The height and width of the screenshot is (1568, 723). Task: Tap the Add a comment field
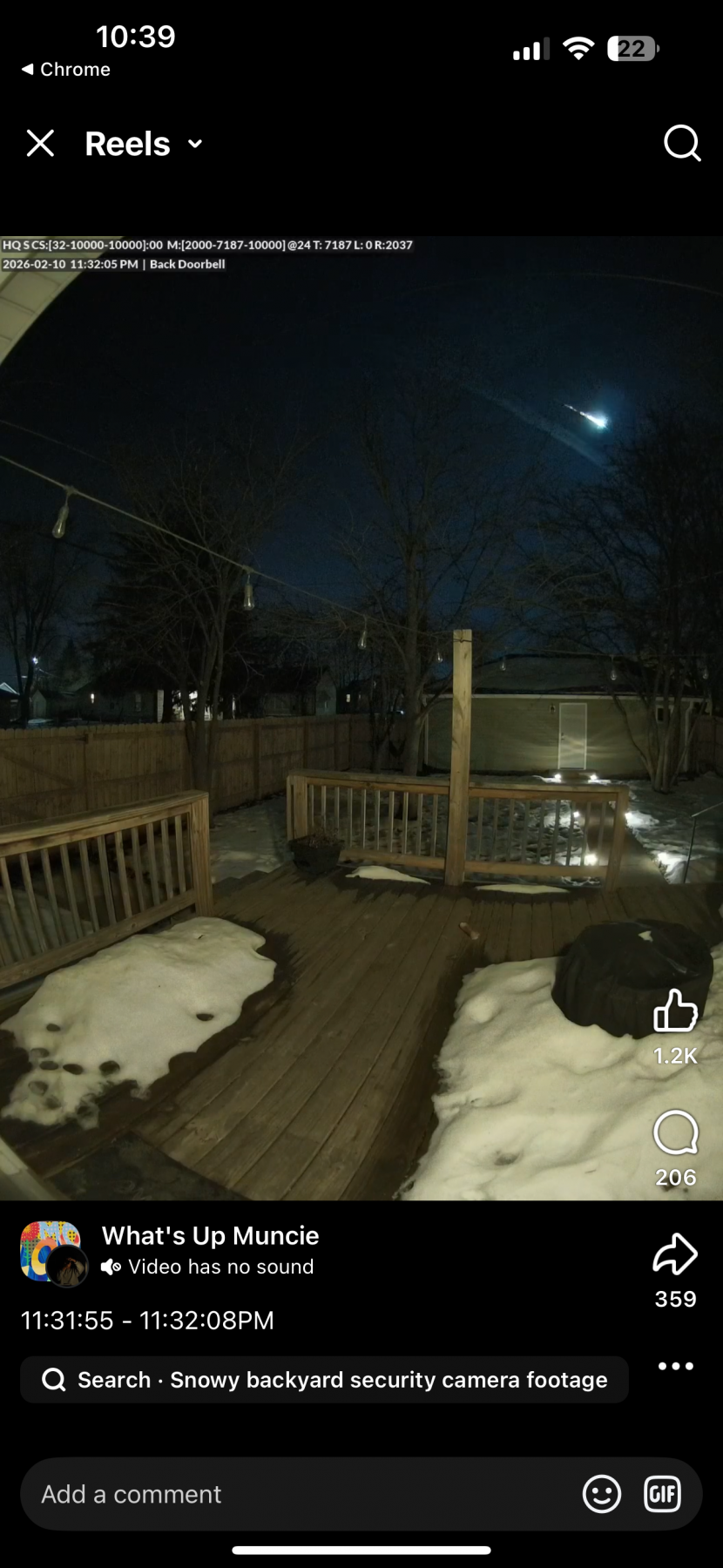(296, 1494)
